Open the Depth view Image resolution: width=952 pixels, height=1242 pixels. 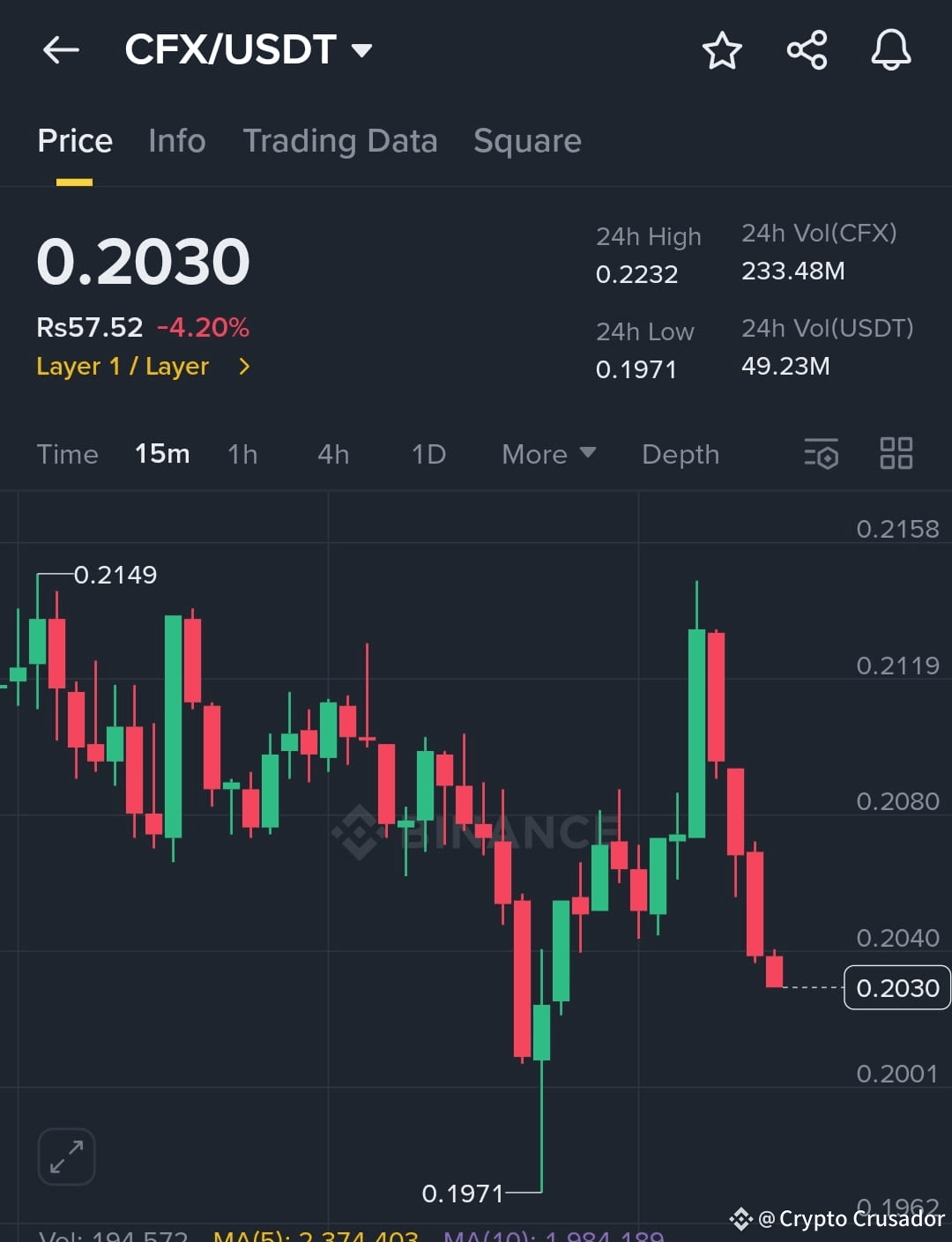coord(680,454)
